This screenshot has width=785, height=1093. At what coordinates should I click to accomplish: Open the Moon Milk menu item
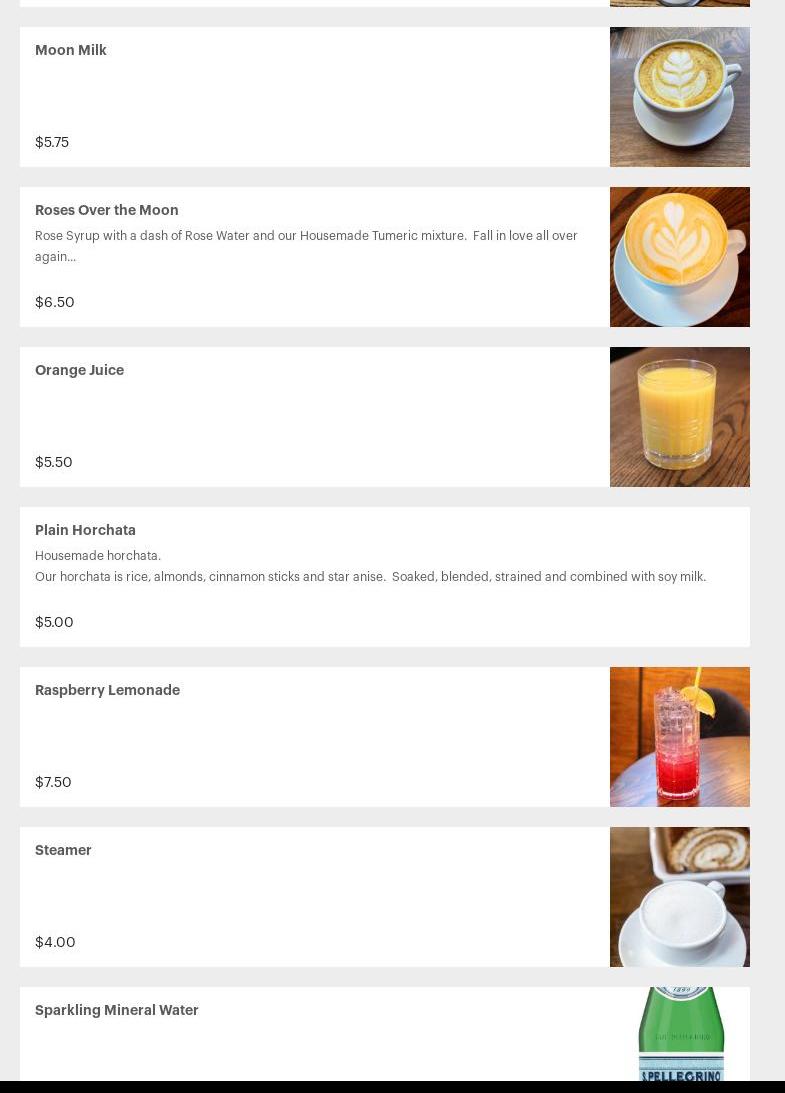[71, 51]
